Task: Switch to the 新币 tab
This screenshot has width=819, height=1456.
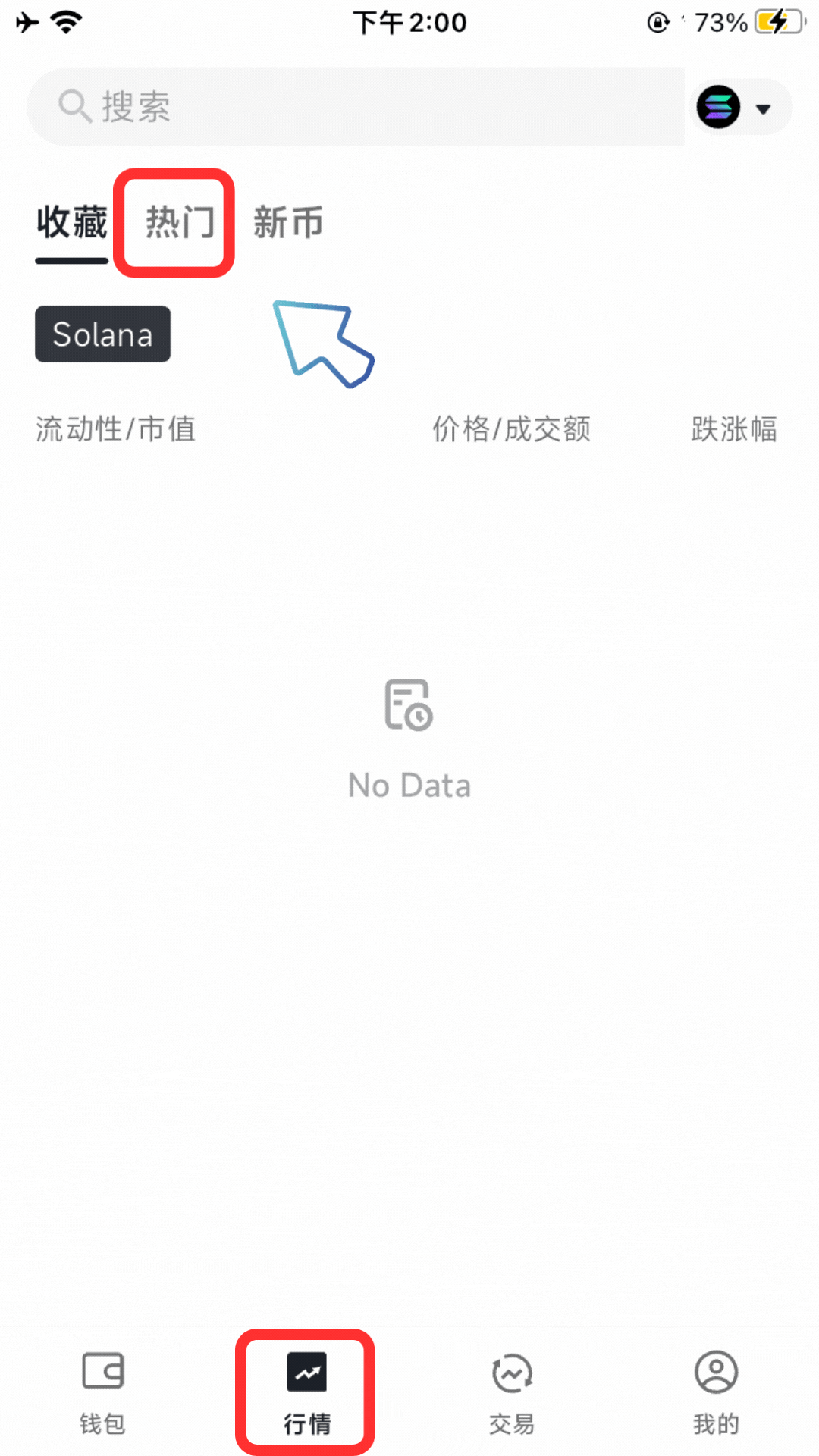Action: click(x=288, y=223)
